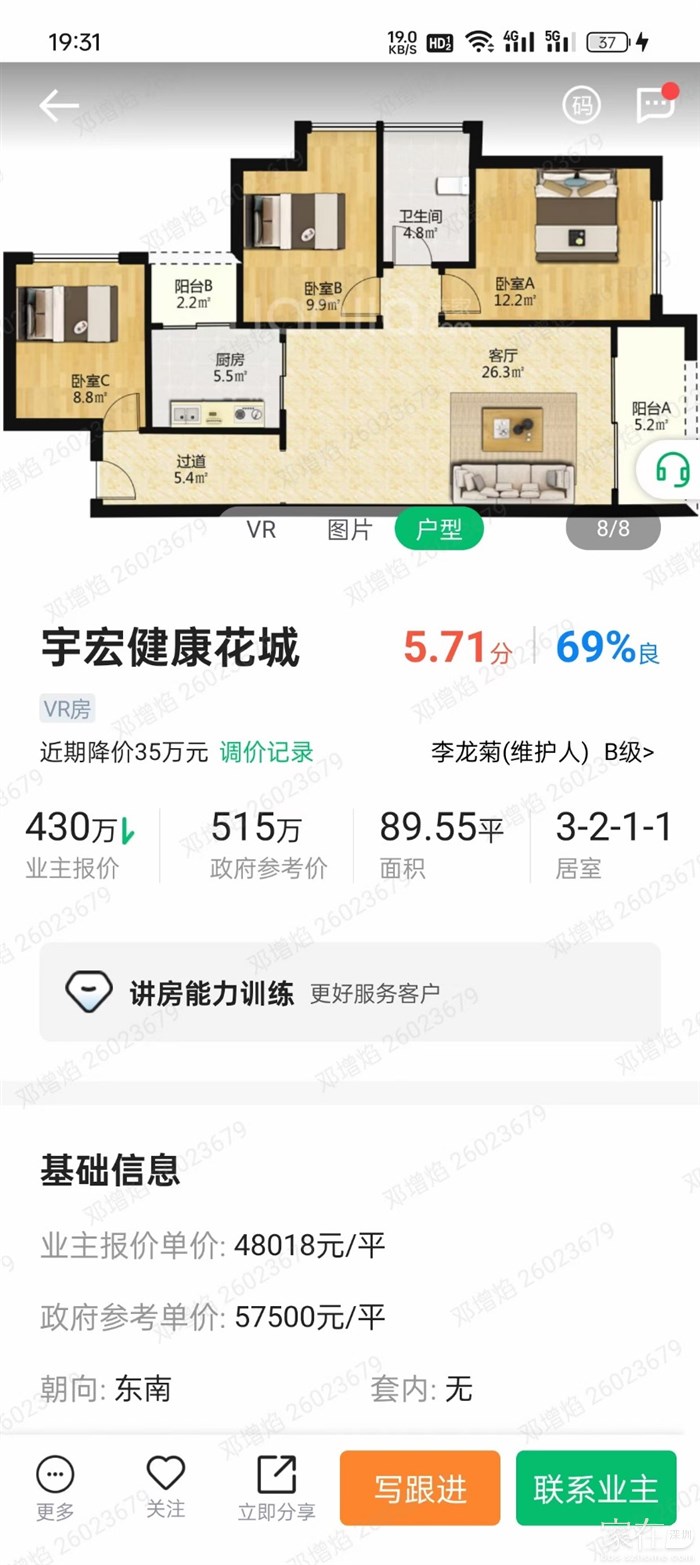Follow this listing with 关注
The height and width of the screenshot is (1565, 700).
[165, 1488]
